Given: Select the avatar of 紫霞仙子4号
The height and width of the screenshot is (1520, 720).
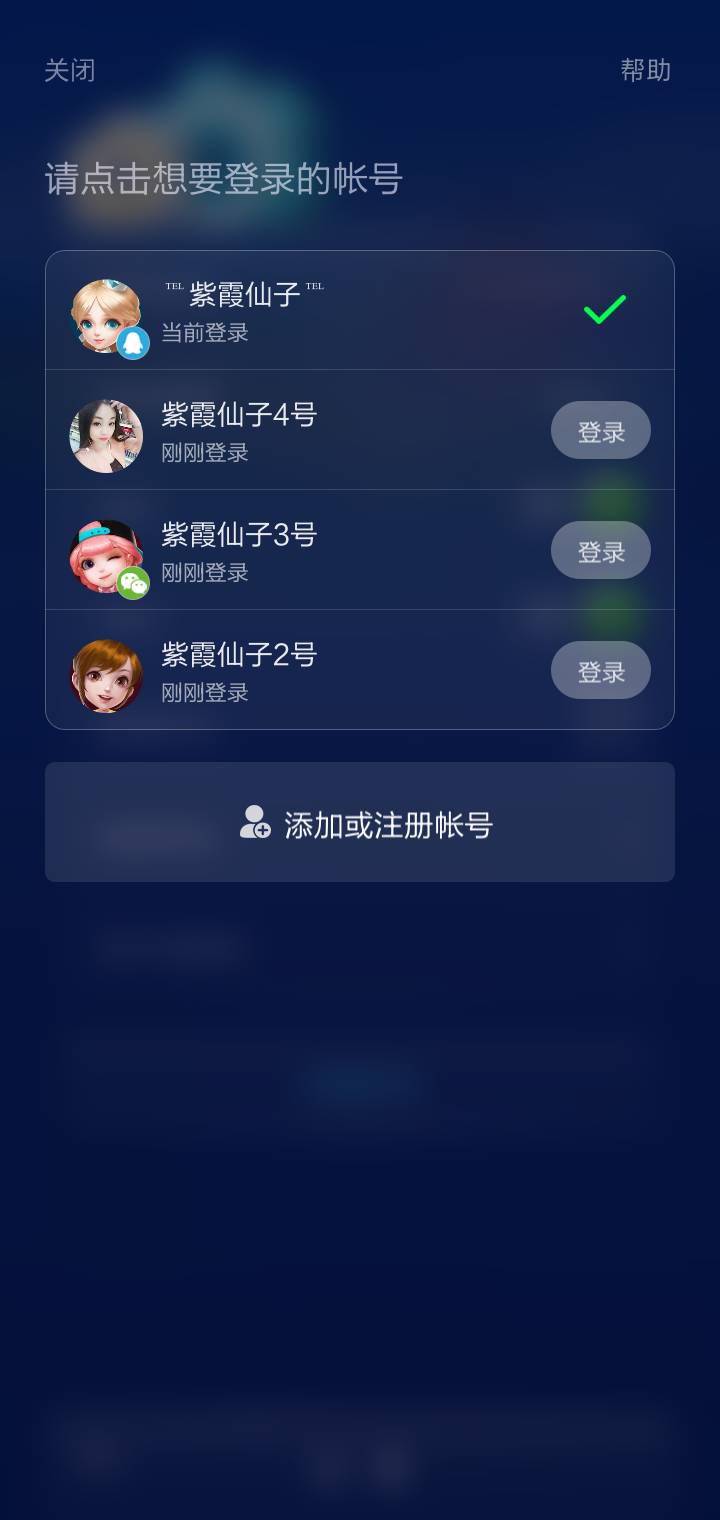Looking at the screenshot, I should click(105, 430).
